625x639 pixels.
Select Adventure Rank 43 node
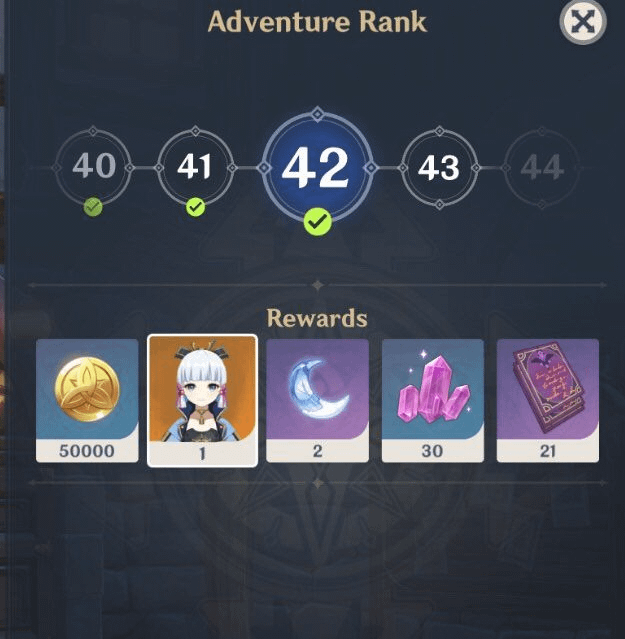click(439, 167)
